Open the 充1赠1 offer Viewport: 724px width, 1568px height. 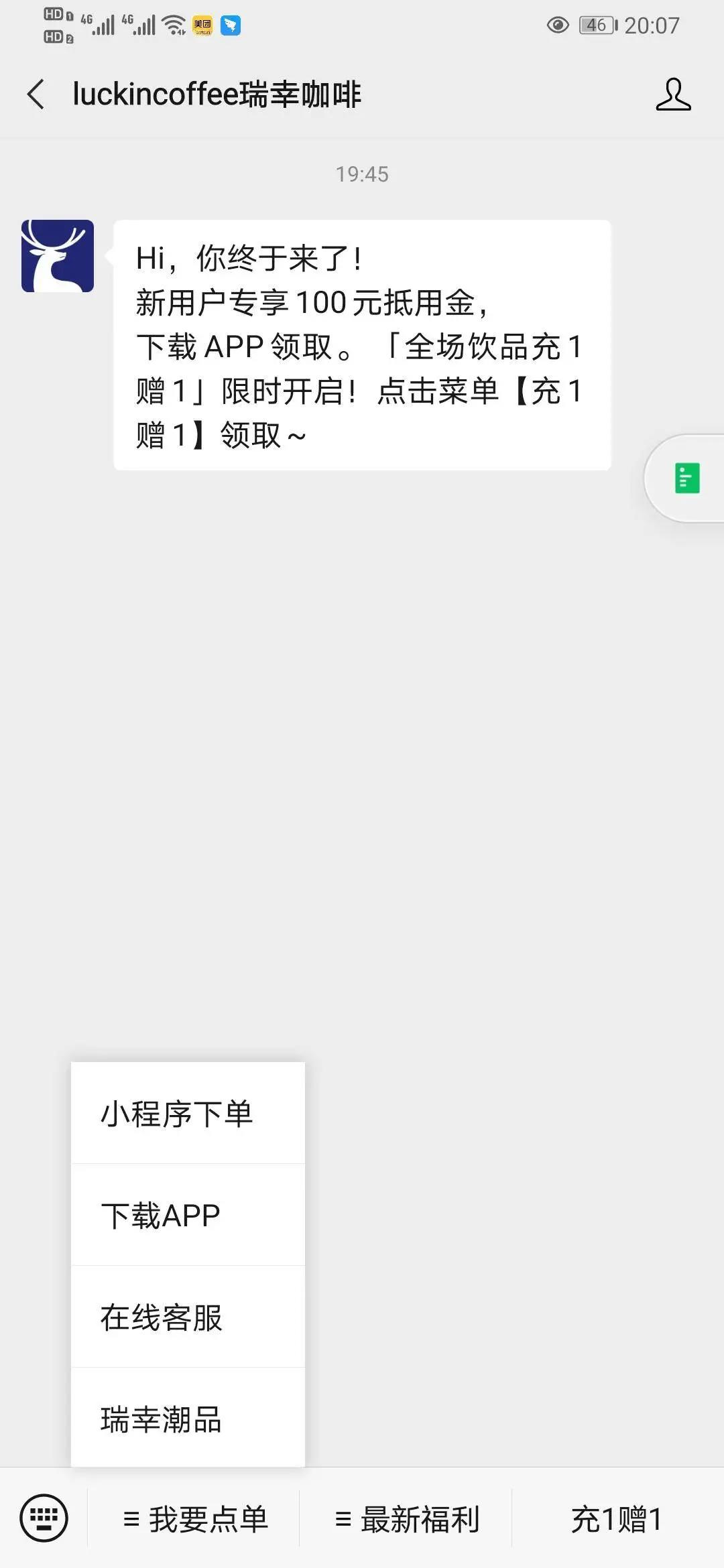coord(617,1519)
